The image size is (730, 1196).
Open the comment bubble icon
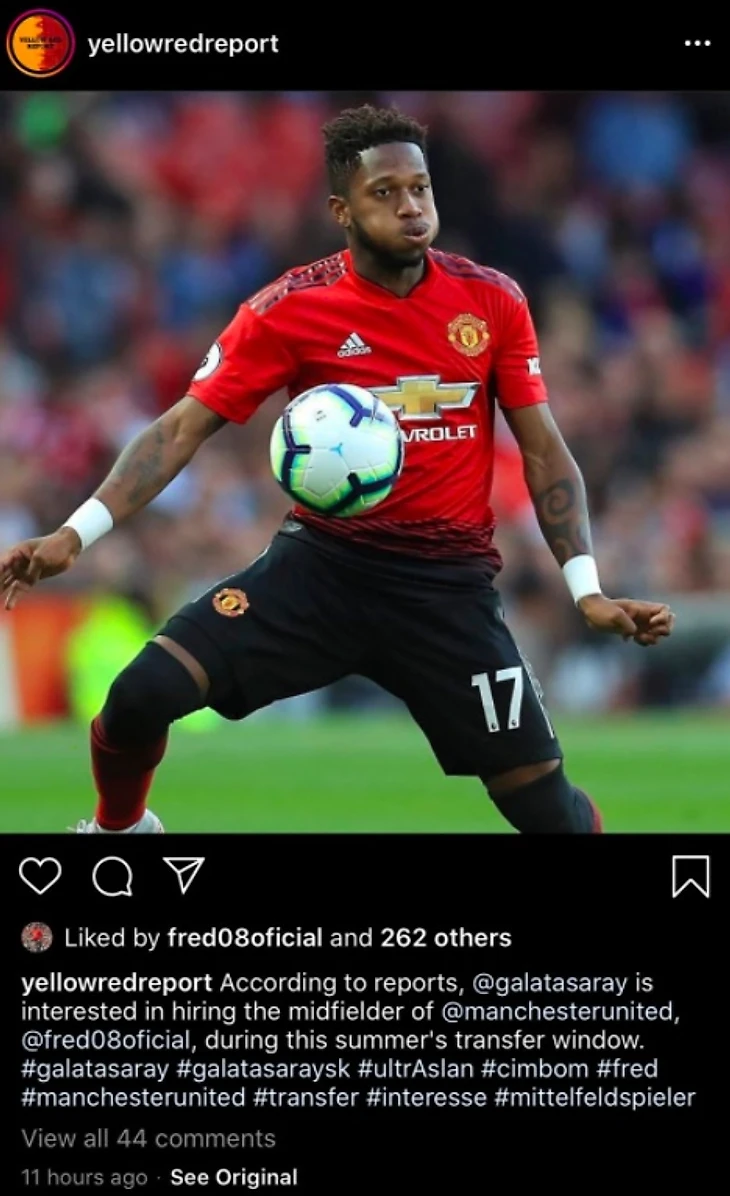[112, 877]
